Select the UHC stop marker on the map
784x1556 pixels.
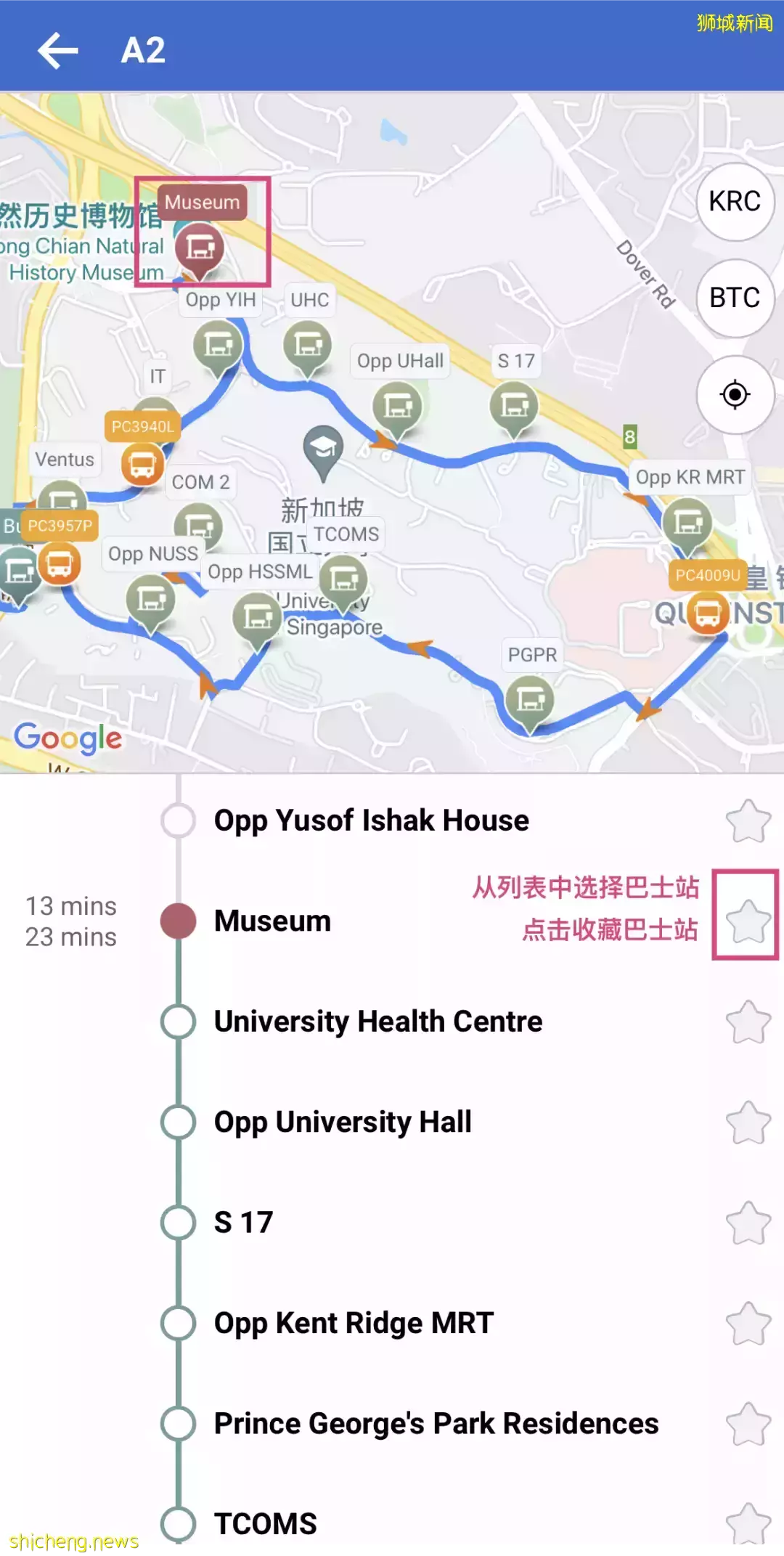click(308, 346)
